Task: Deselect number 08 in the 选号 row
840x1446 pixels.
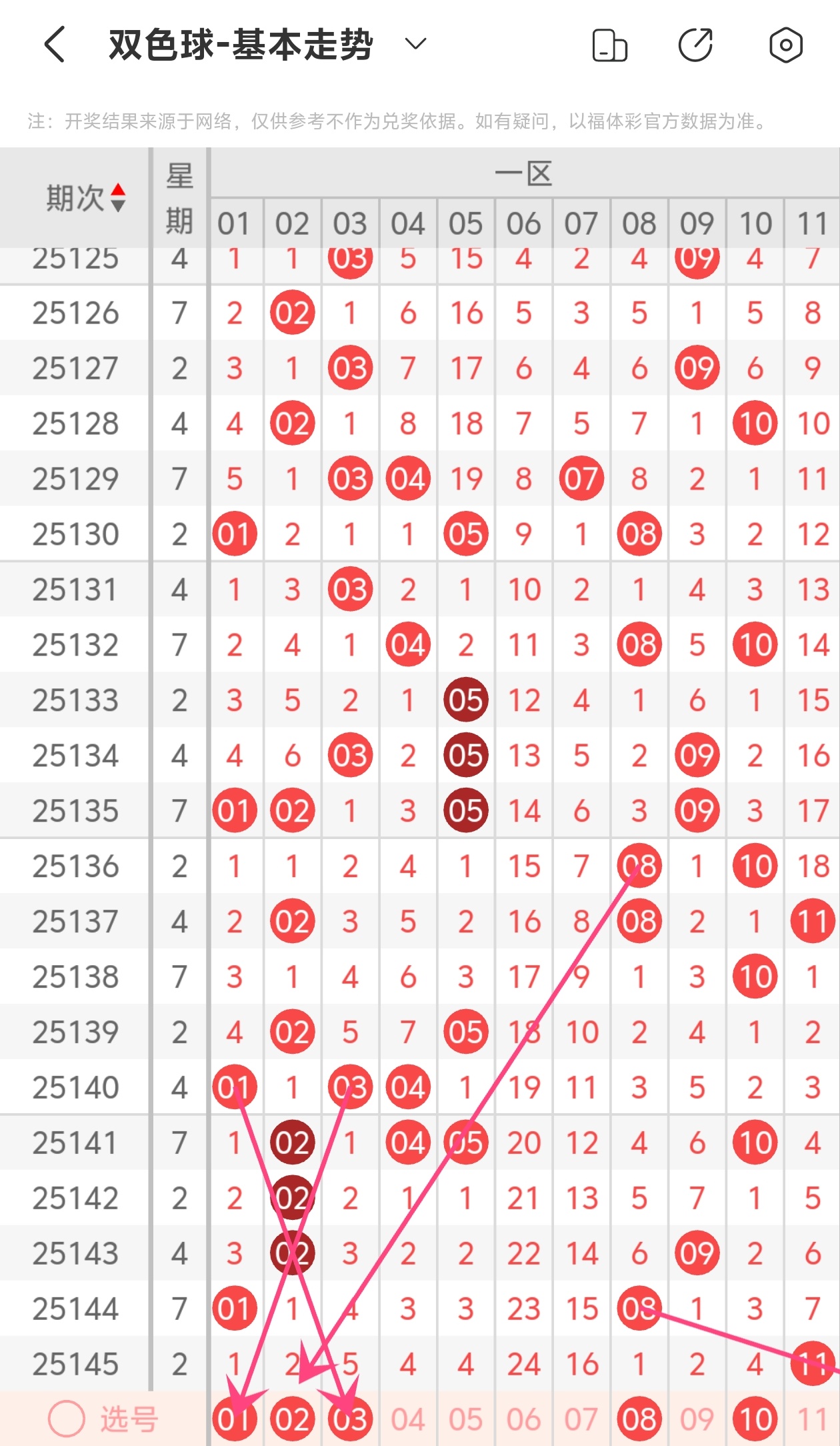Action: [639, 1419]
